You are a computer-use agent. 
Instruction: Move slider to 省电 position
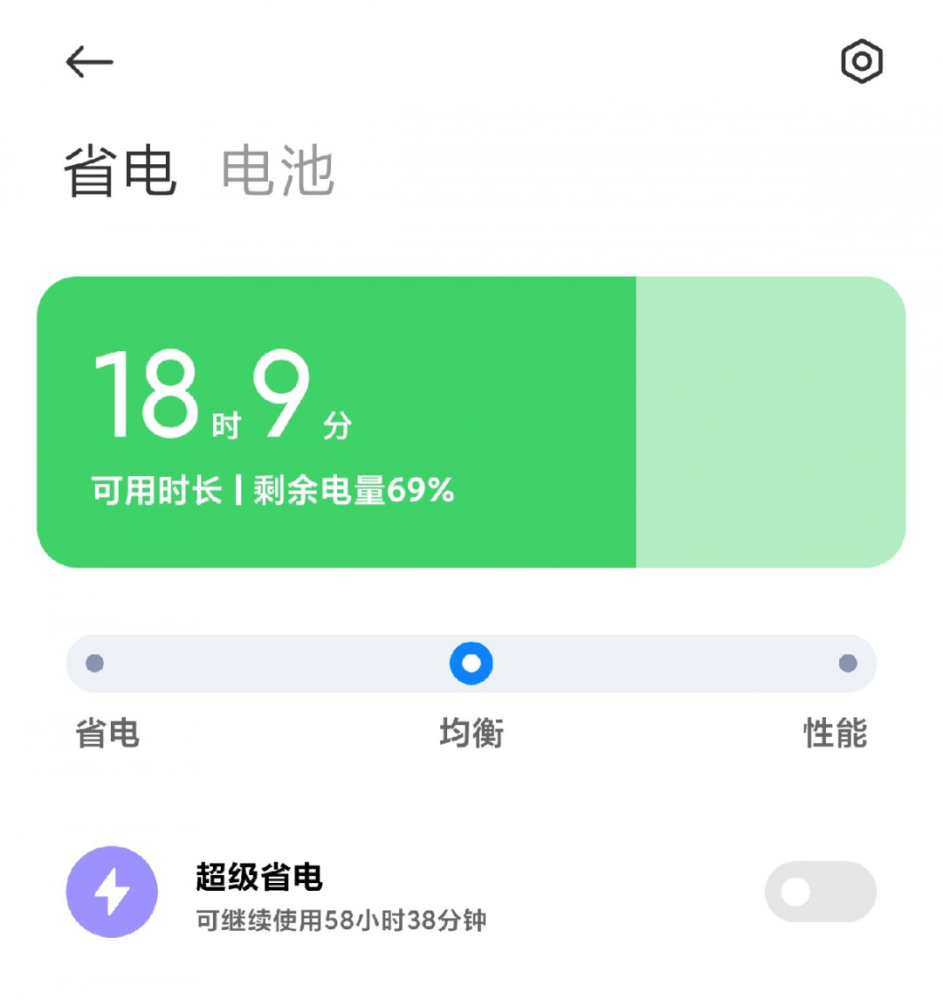point(95,663)
